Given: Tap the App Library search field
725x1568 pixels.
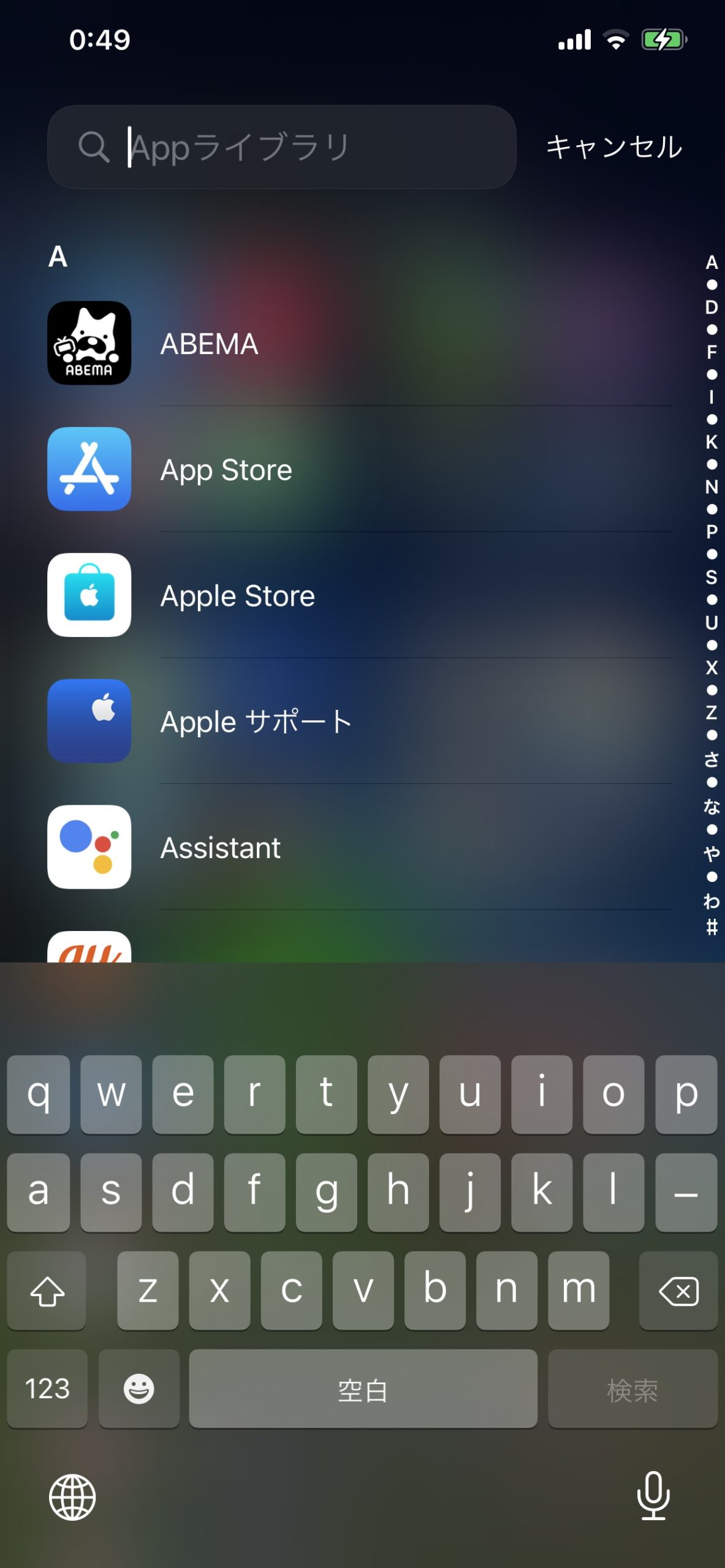Looking at the screenshot, I should (282, 147).
